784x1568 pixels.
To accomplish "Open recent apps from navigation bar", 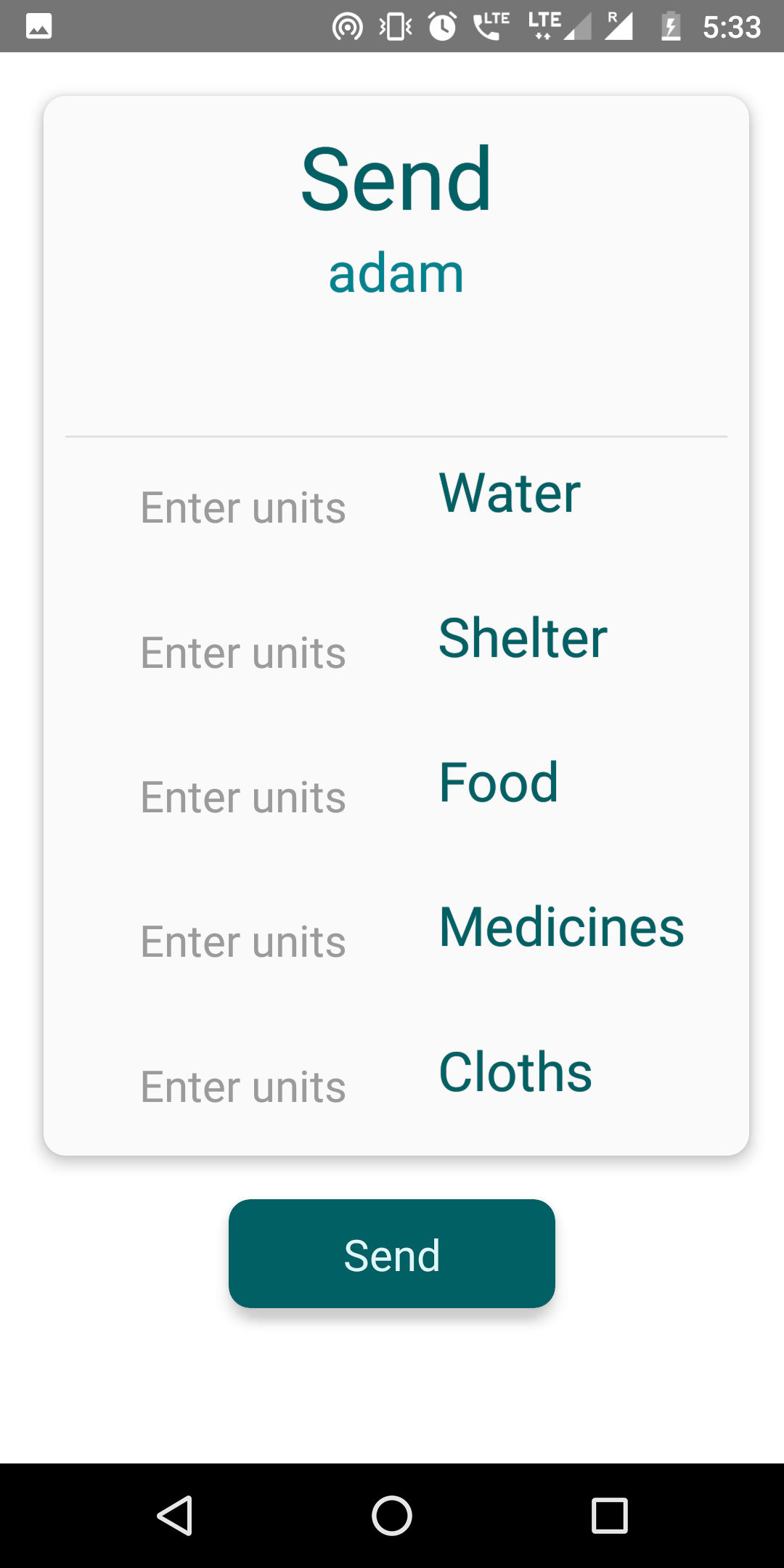I will (609, 1516).
